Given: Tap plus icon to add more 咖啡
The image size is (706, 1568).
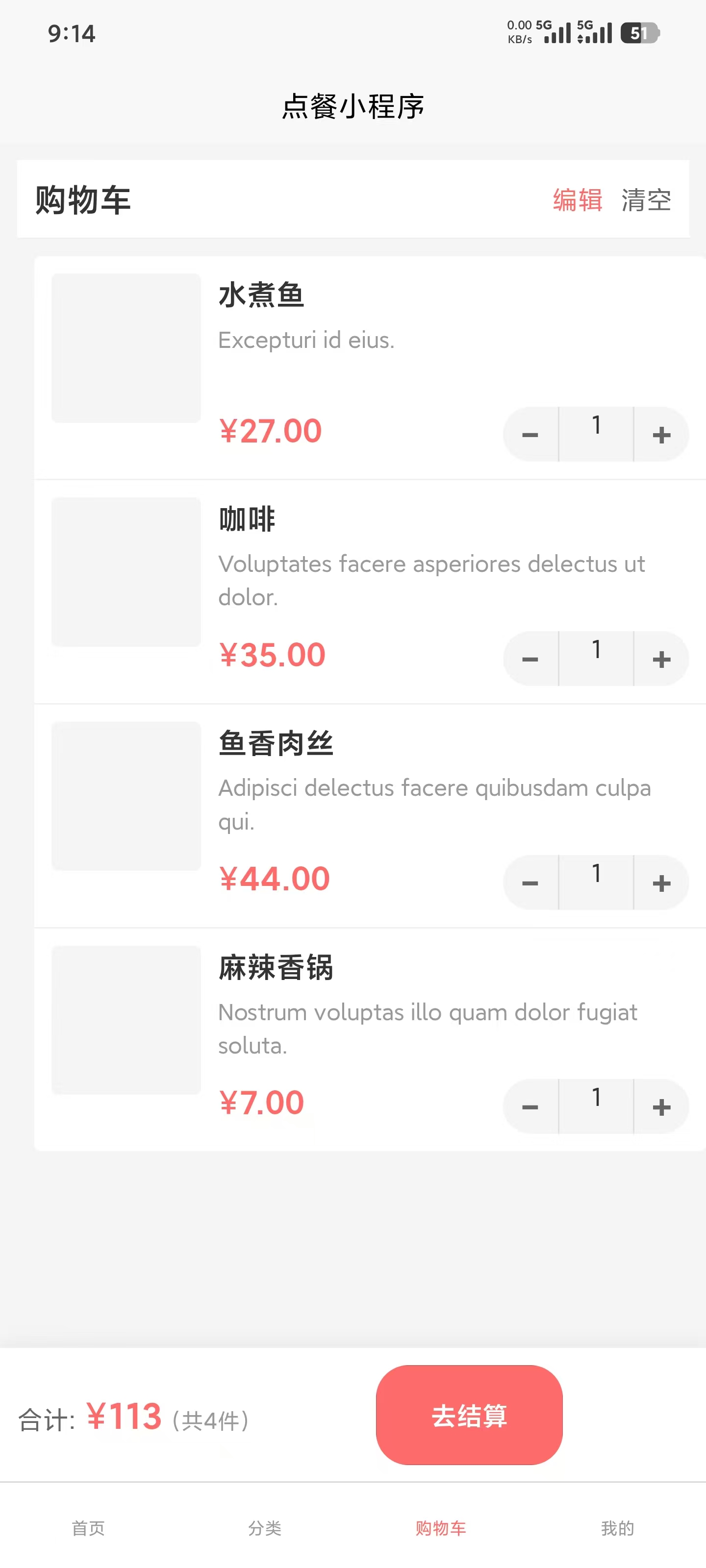Looking at the screenshot, I should click(661, 658).
